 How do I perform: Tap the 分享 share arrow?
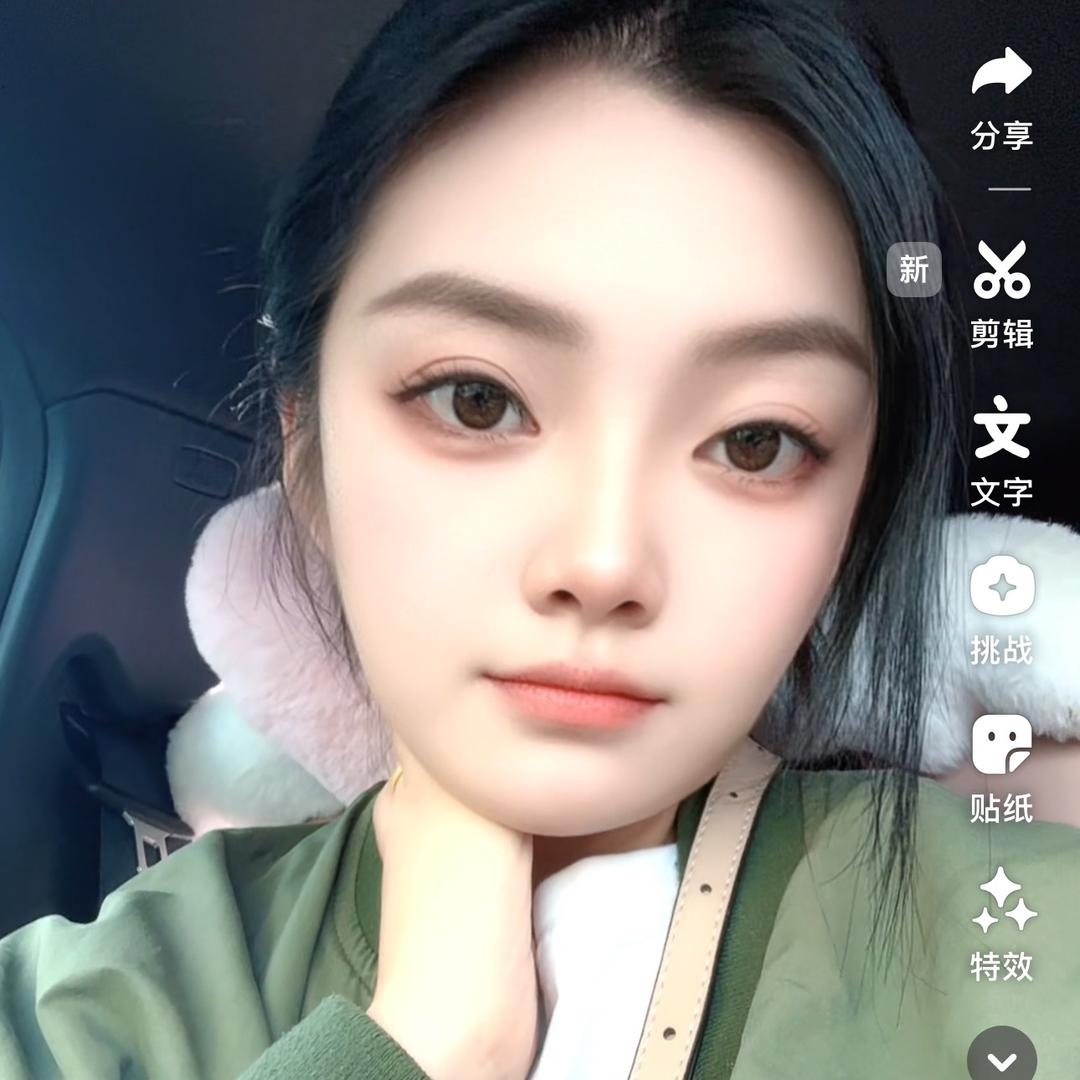(x=1001, y=73)
